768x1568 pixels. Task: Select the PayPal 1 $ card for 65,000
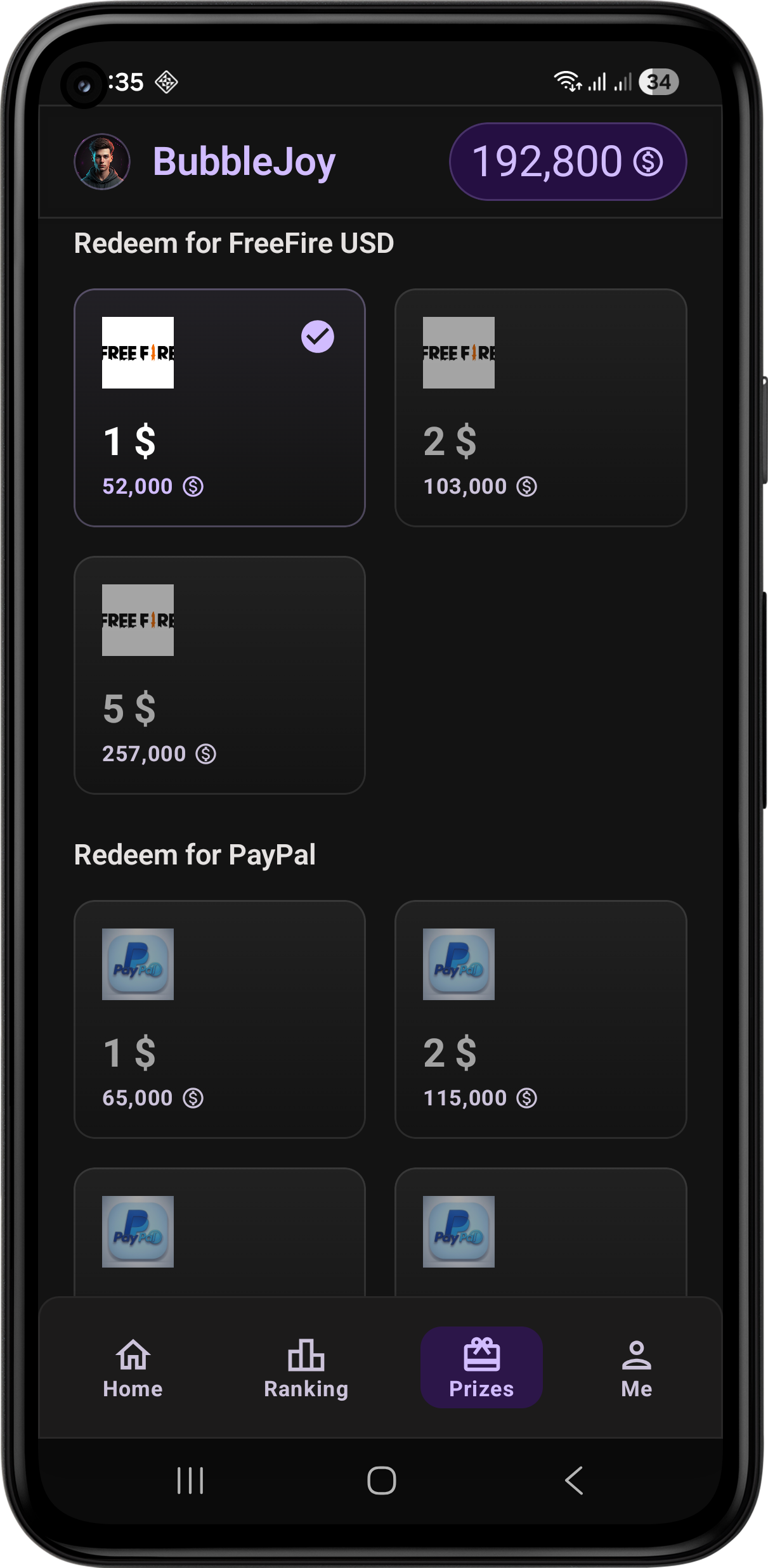coord(219,1019)
